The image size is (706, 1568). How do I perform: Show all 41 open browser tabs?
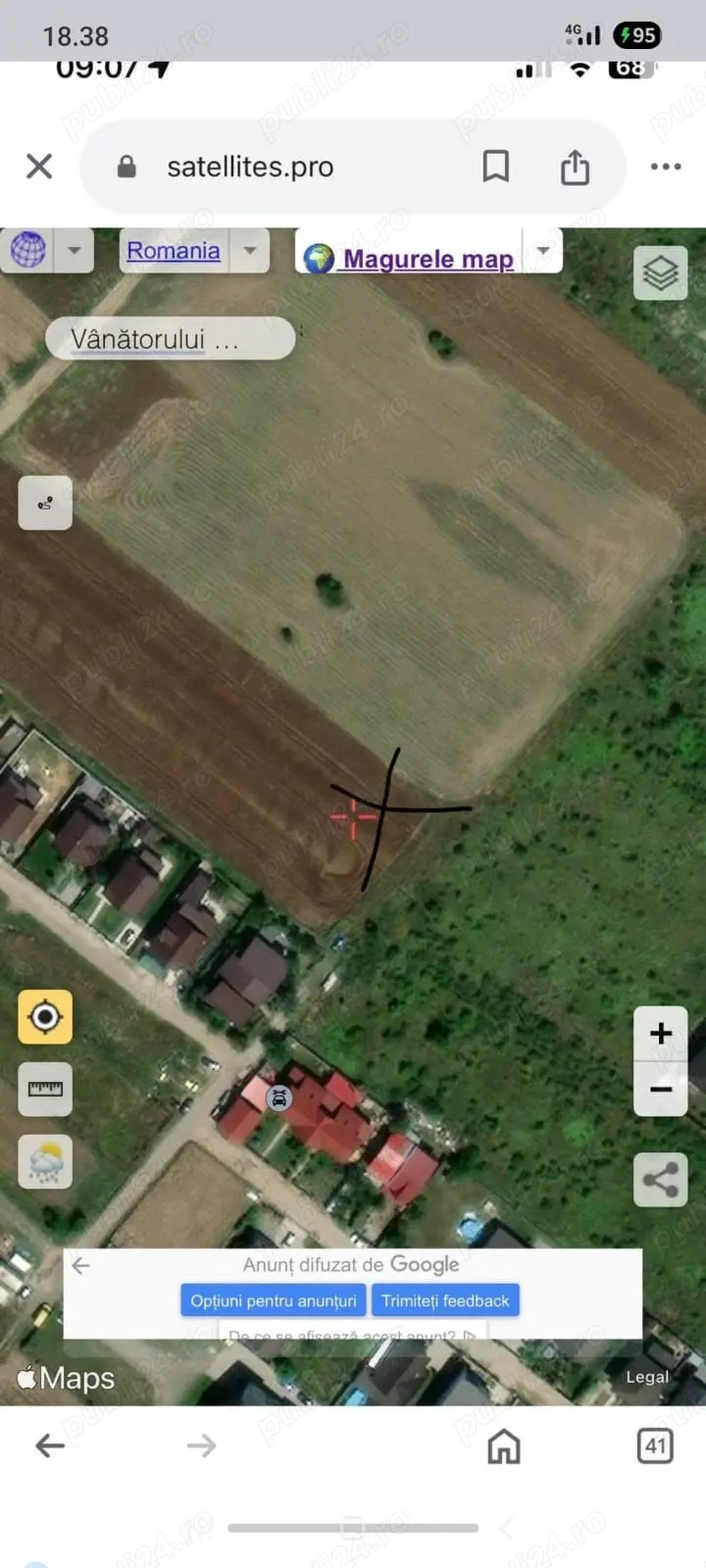coord(655,1445)
